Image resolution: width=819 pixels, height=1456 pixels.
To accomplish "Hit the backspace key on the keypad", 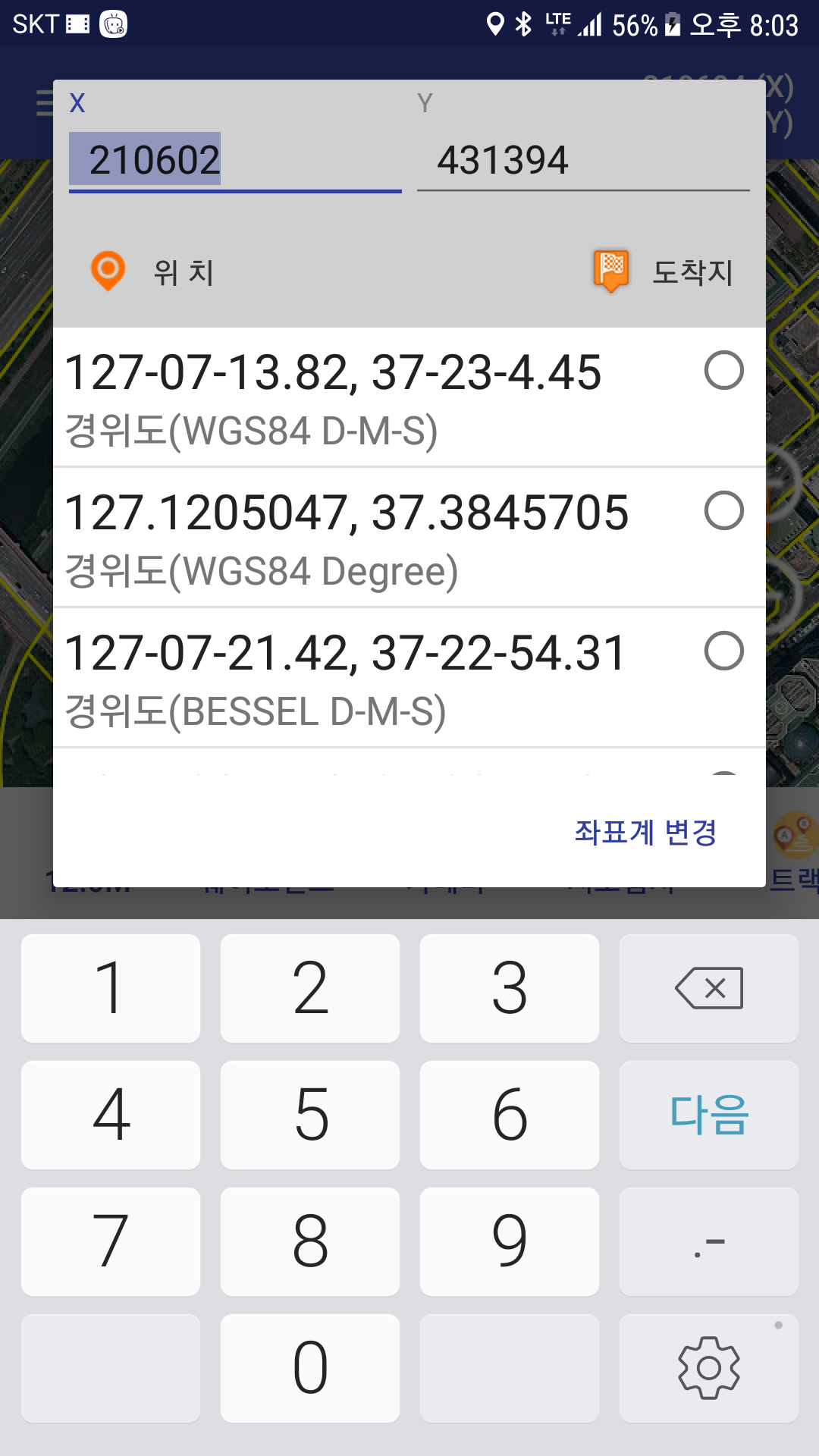I will (x=709, y=988).
